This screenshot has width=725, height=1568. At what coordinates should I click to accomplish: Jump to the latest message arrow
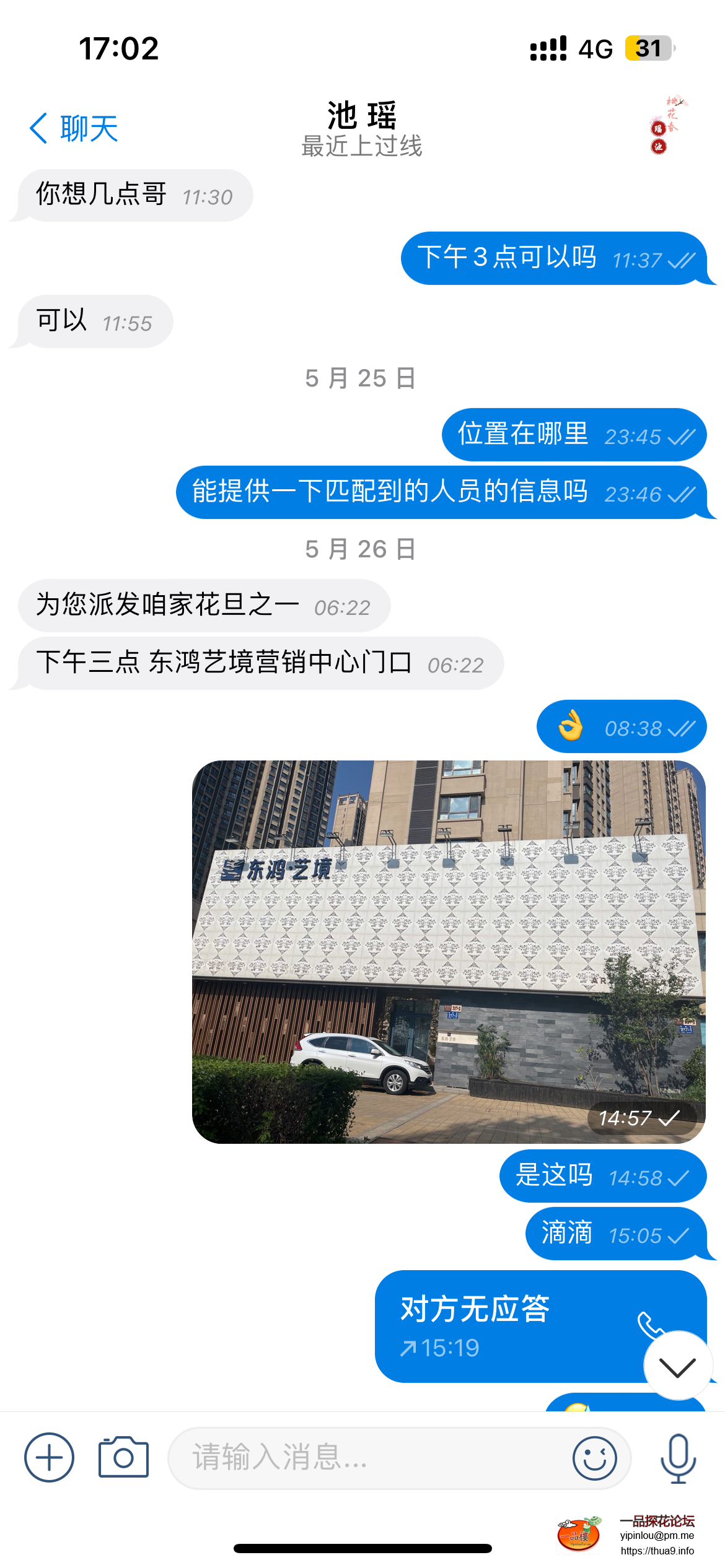point(677,1365)
